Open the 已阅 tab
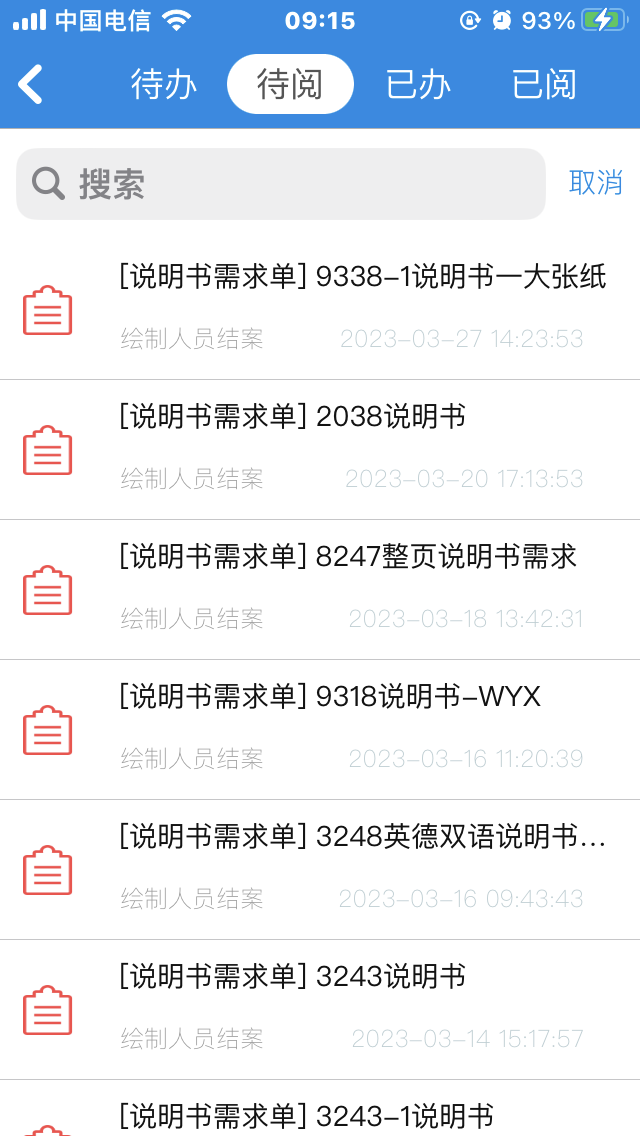Screen dimensions: 640x1136 click(544, 84)
